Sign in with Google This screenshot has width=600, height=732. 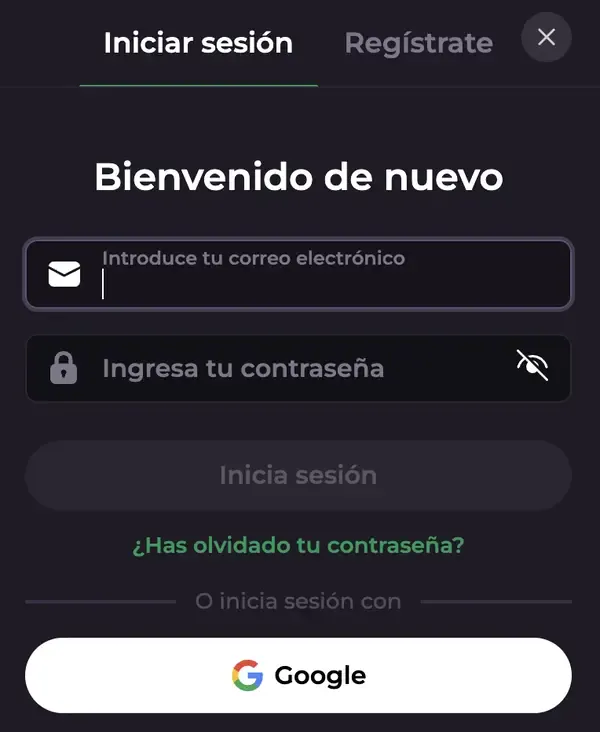coord(298,675)
